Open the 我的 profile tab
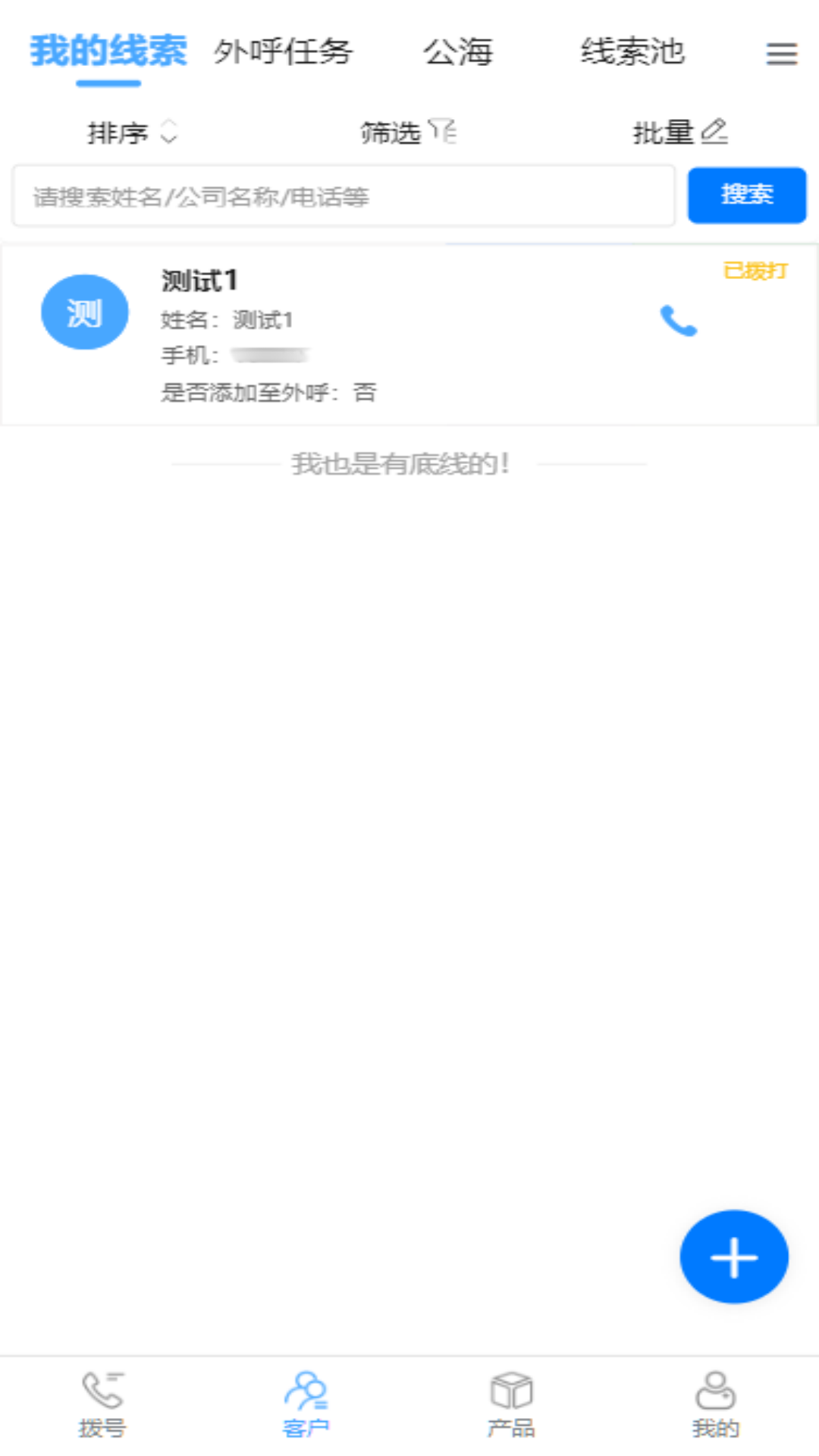Screen dimensions: 819x1456 715,1404
